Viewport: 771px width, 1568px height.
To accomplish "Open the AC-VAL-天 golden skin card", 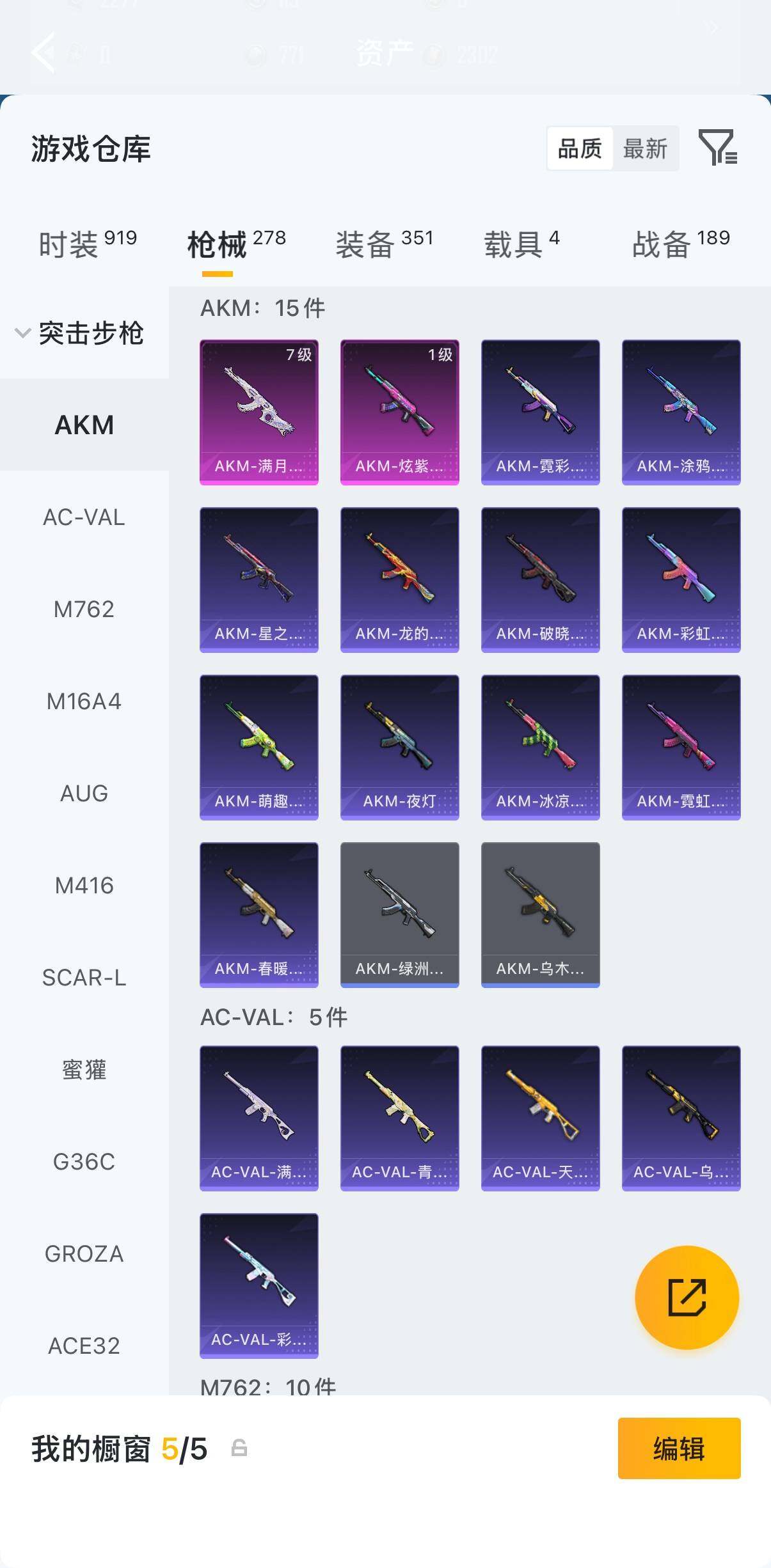I will point(541,1118).
